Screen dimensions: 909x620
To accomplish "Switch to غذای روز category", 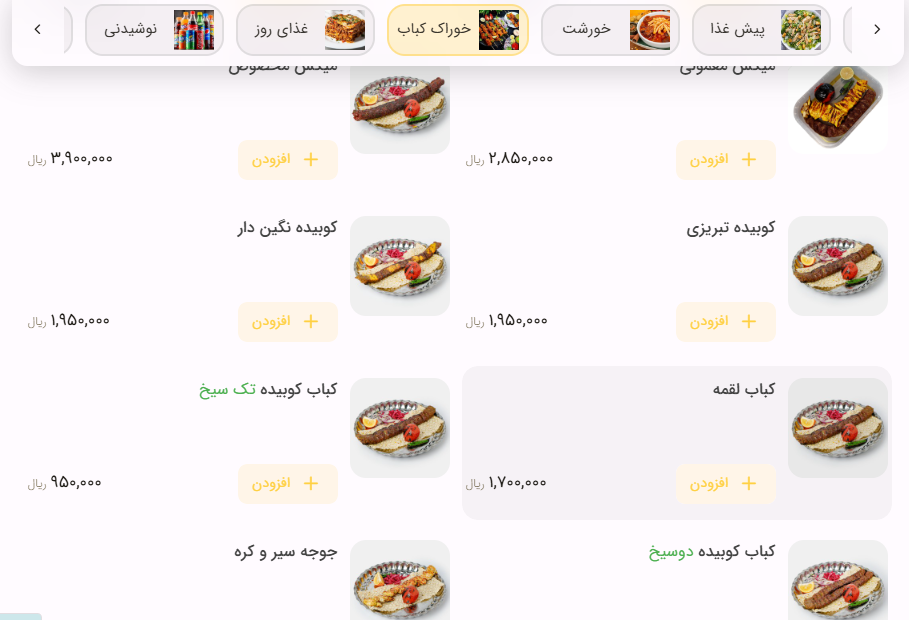I will 305,30.
